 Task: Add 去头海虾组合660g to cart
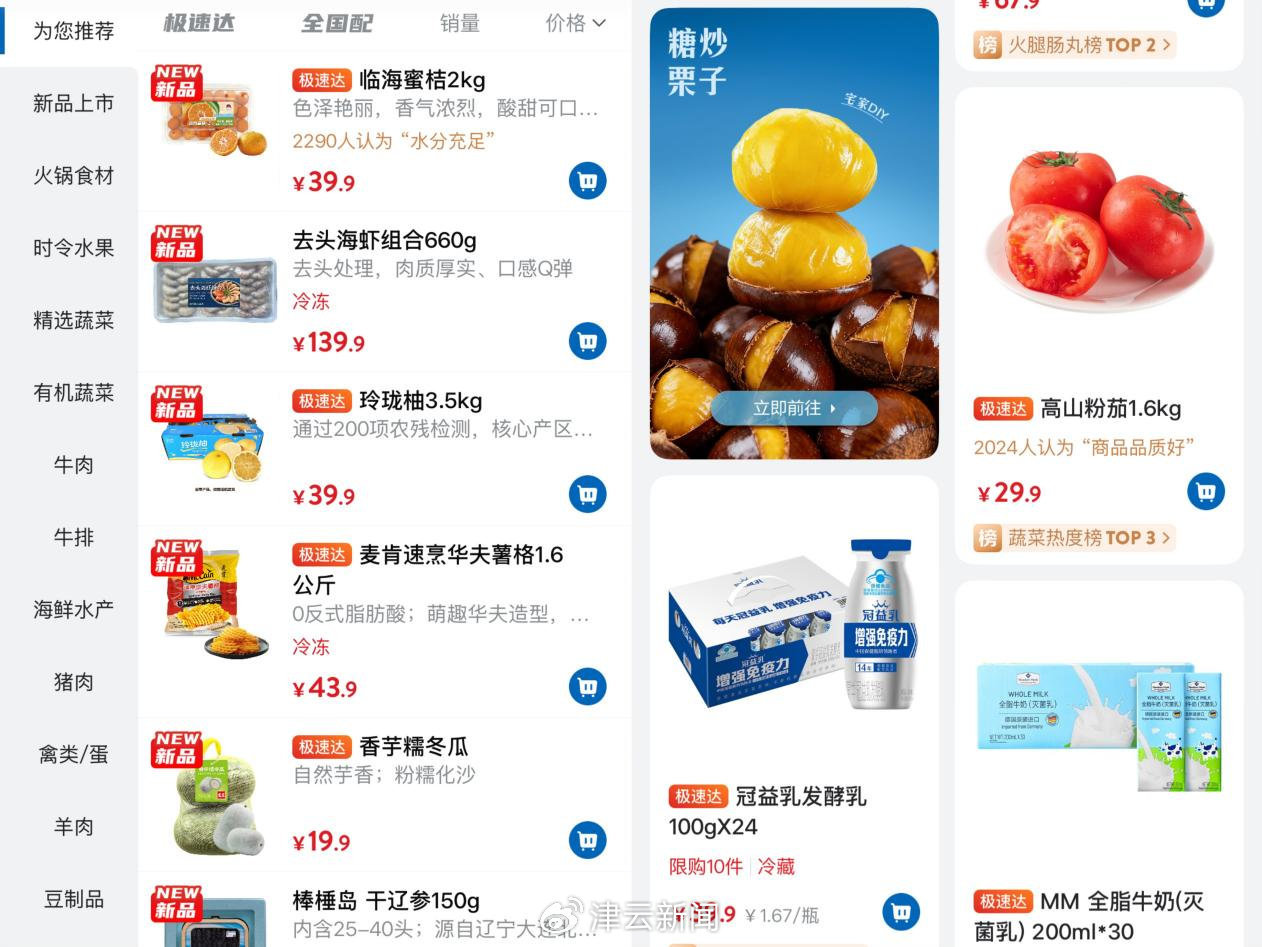587,341
